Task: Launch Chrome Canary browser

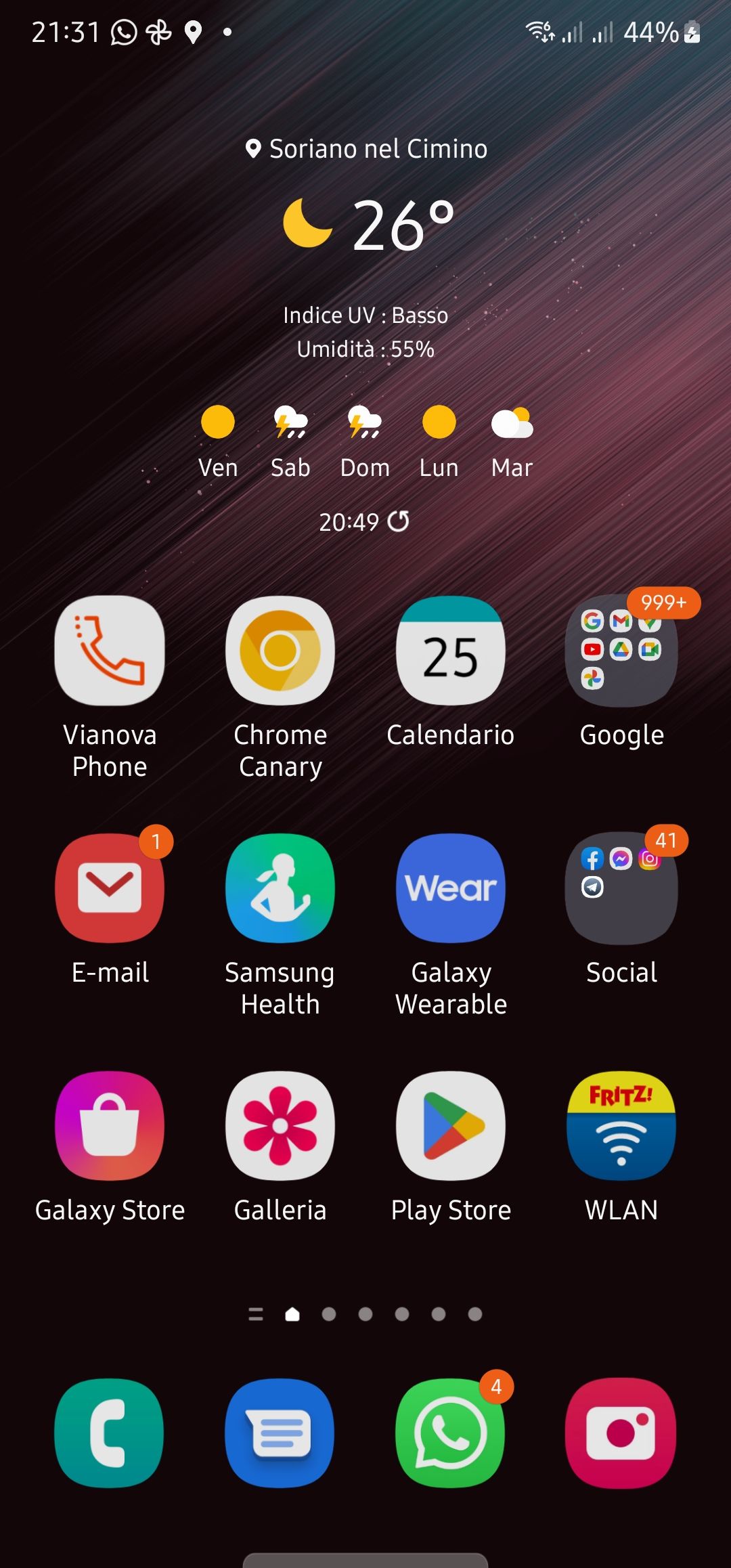Action: click(280, 651)
